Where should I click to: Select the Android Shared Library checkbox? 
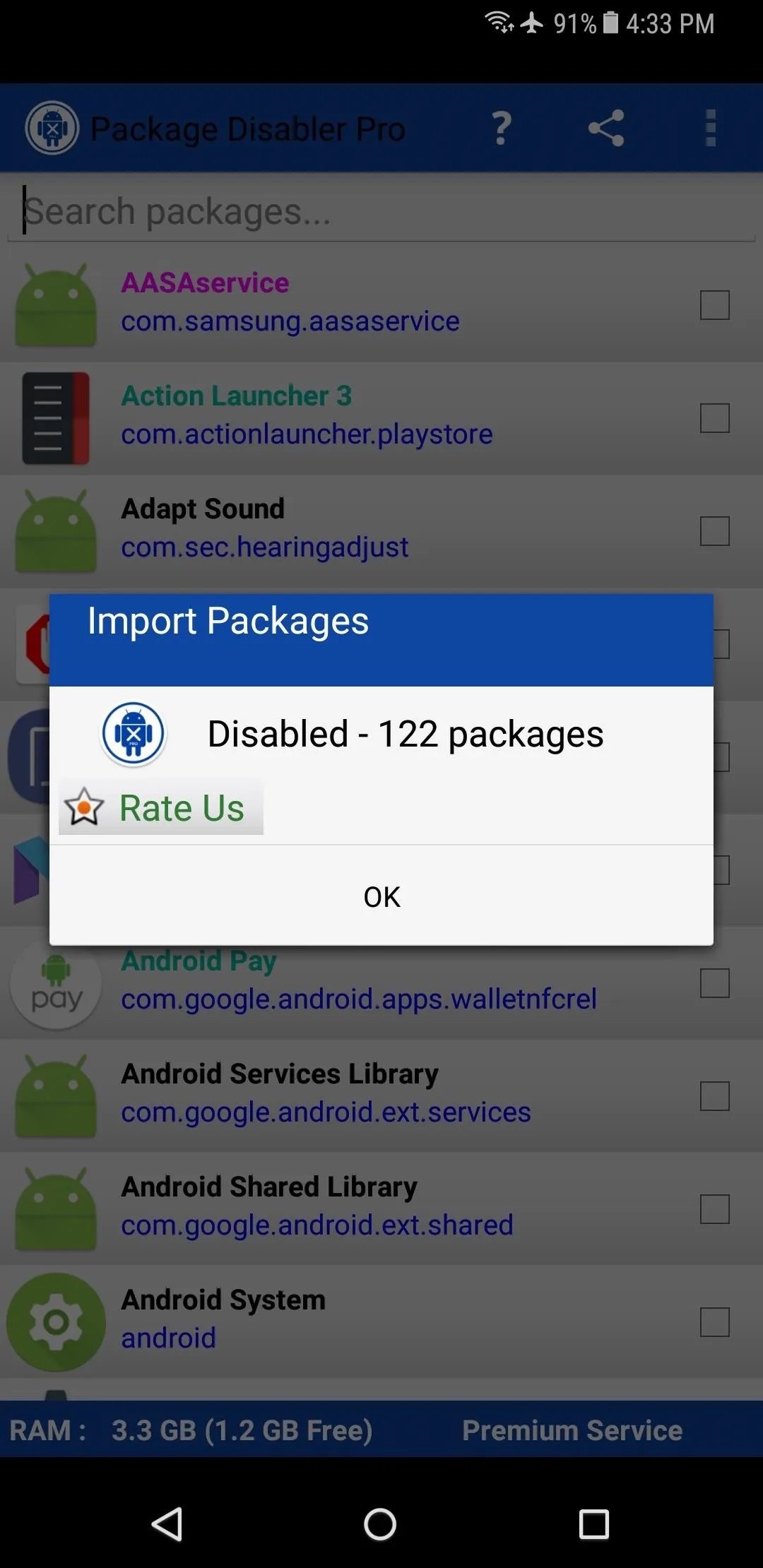[715, 1209]
